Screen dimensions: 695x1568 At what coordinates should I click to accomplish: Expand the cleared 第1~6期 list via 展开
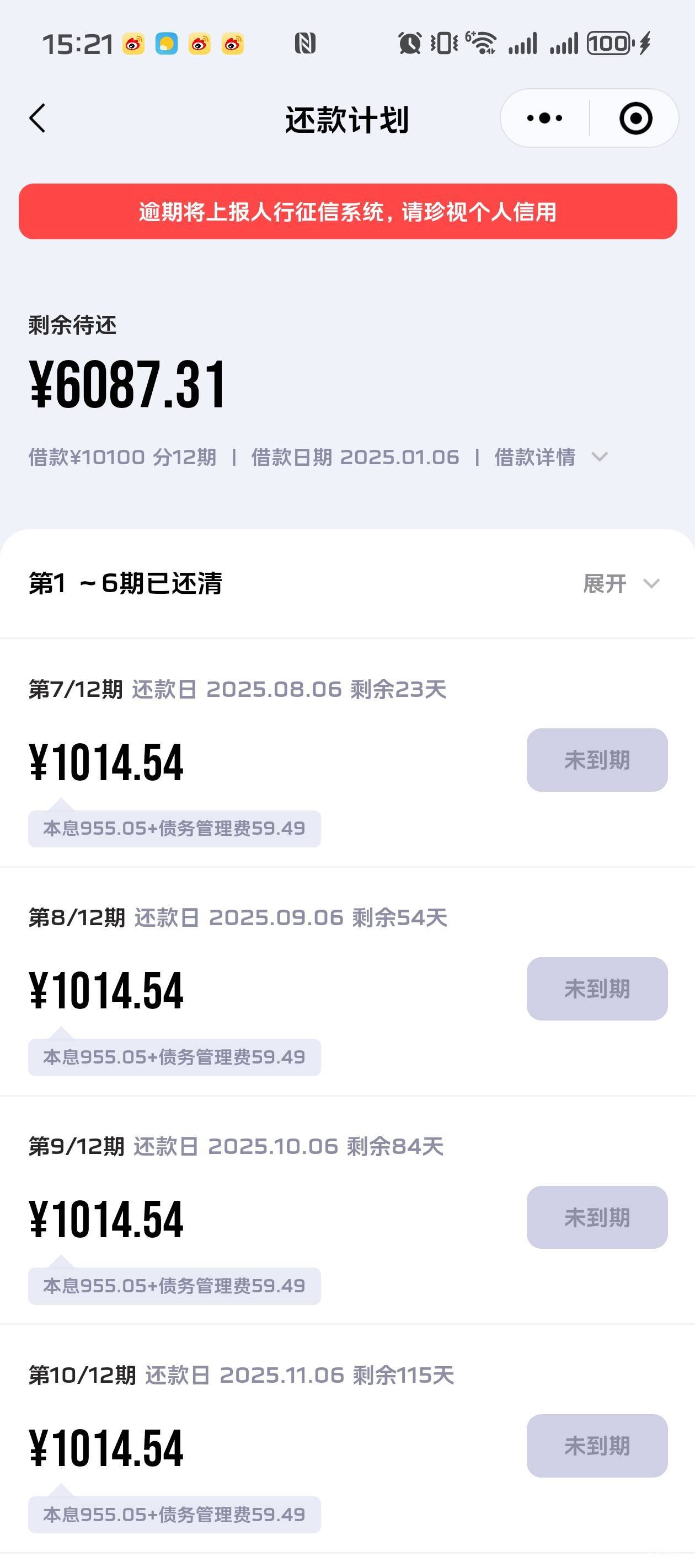tap(621, 584)
